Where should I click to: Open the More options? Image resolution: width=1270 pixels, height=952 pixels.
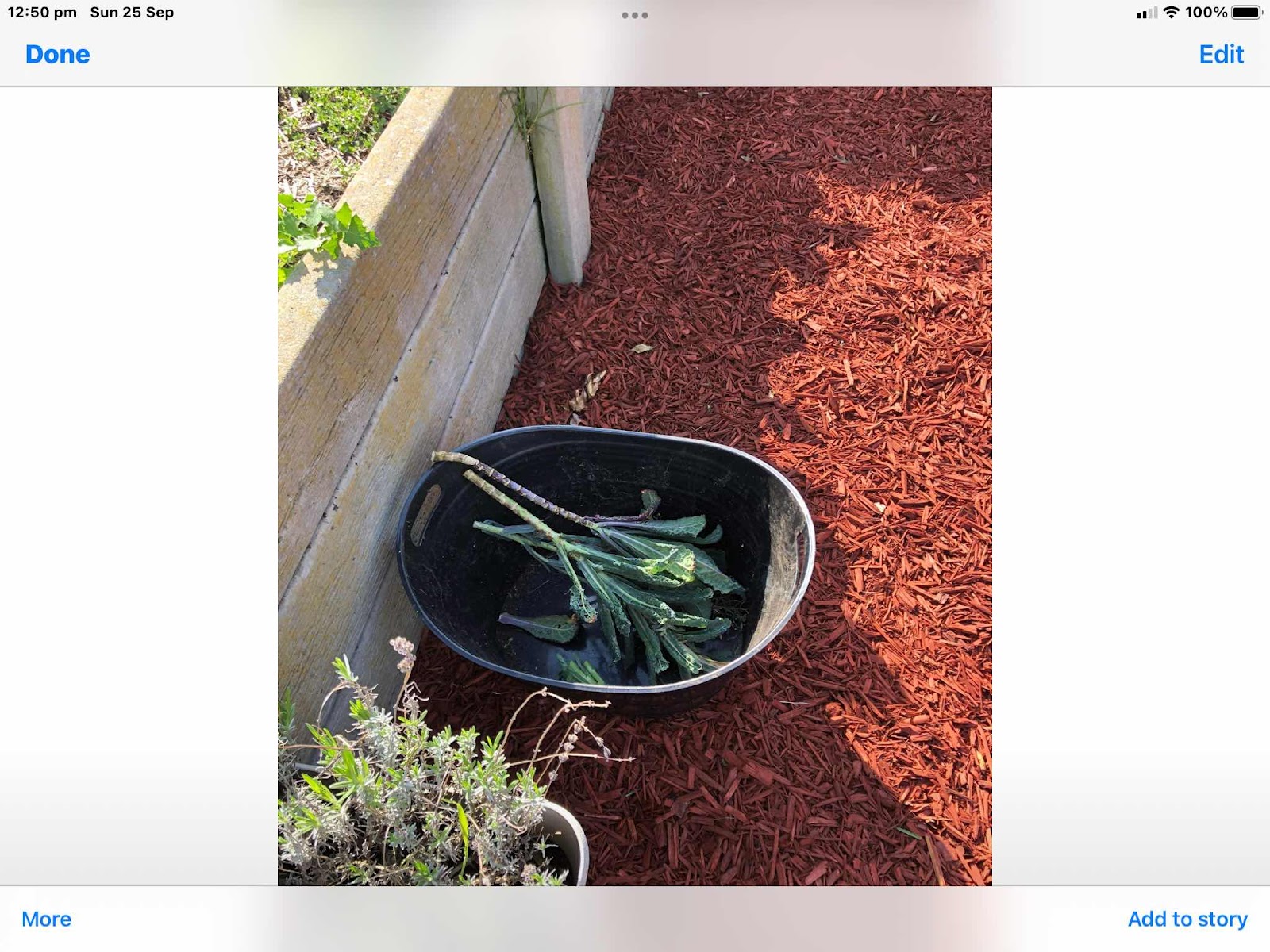(x=46, y=919)
